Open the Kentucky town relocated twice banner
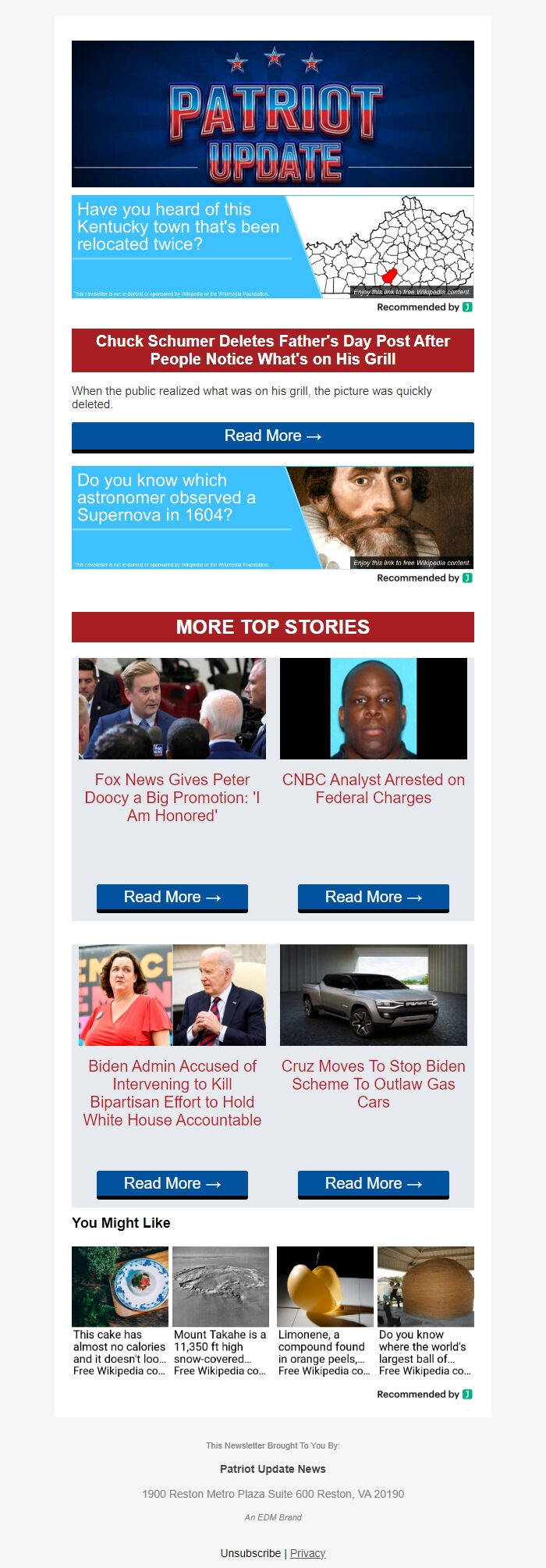 coord(272,247)
